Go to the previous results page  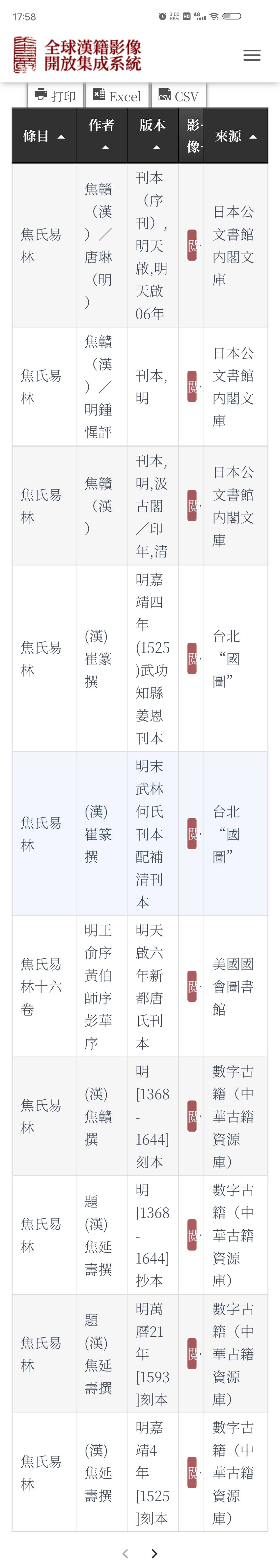(125, 1553)
